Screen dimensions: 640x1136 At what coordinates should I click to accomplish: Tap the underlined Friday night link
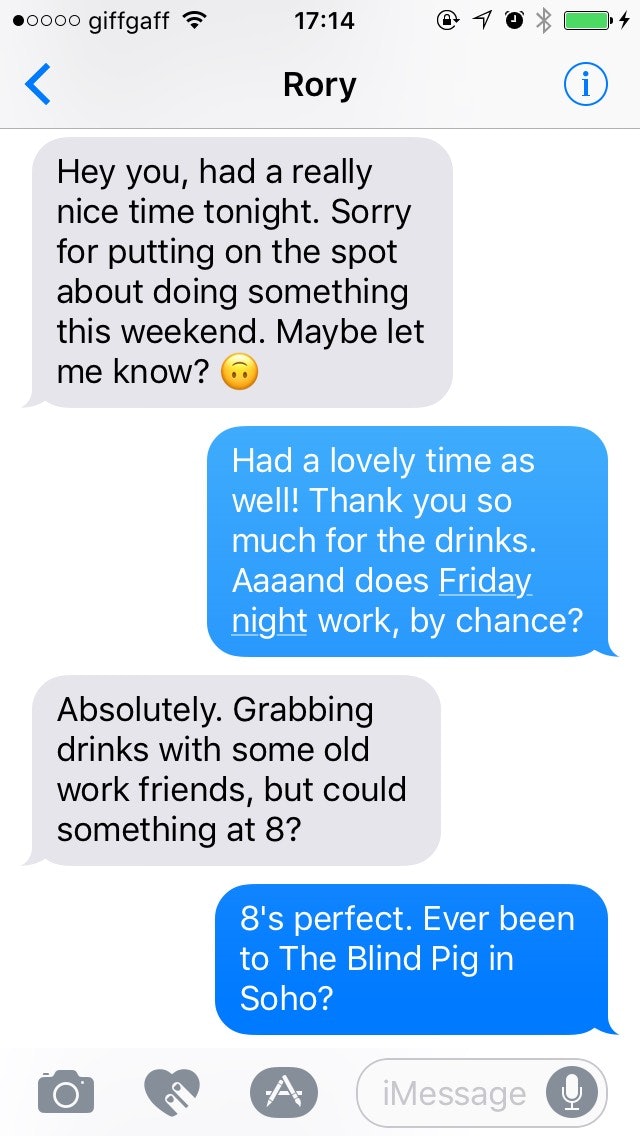point(382,601)
